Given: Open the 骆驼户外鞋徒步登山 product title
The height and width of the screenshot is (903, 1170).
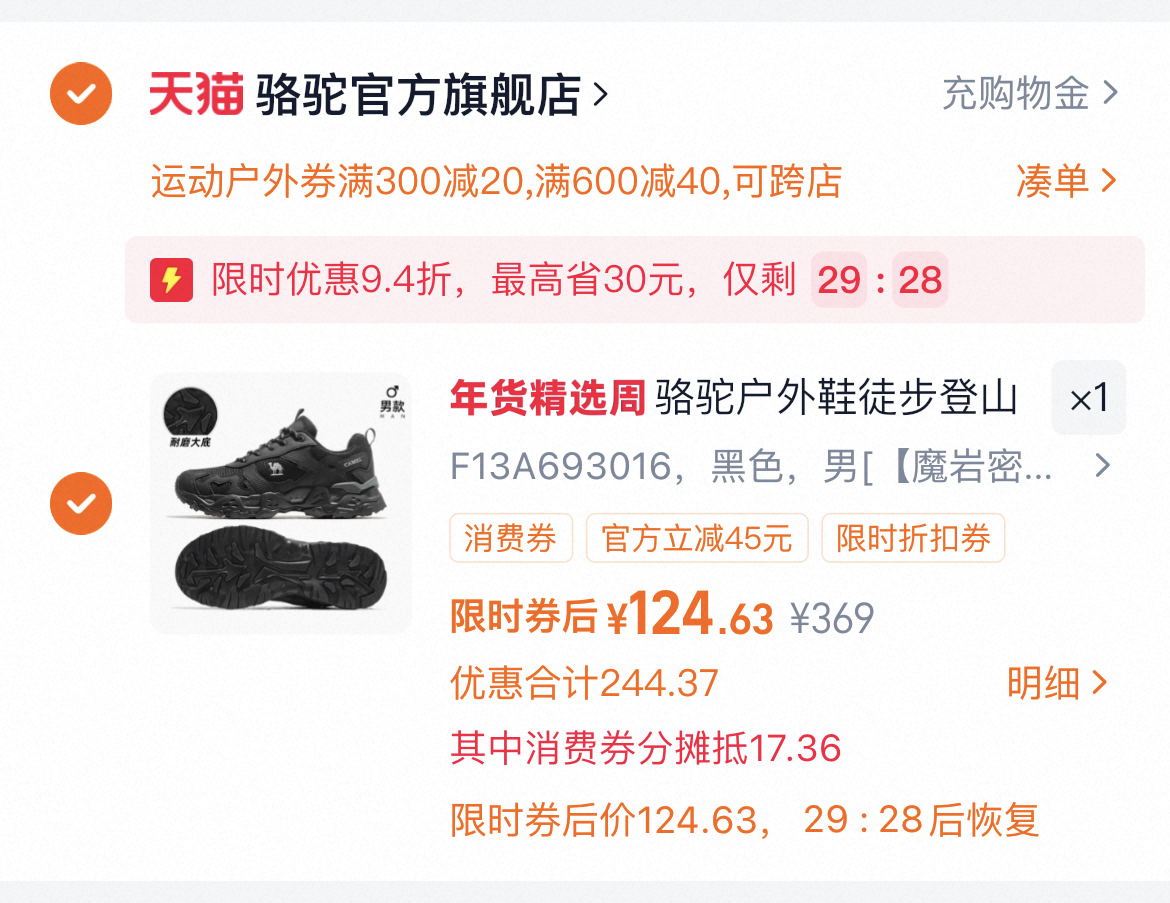Looking at the screenshot, I should tap(836, 396).
